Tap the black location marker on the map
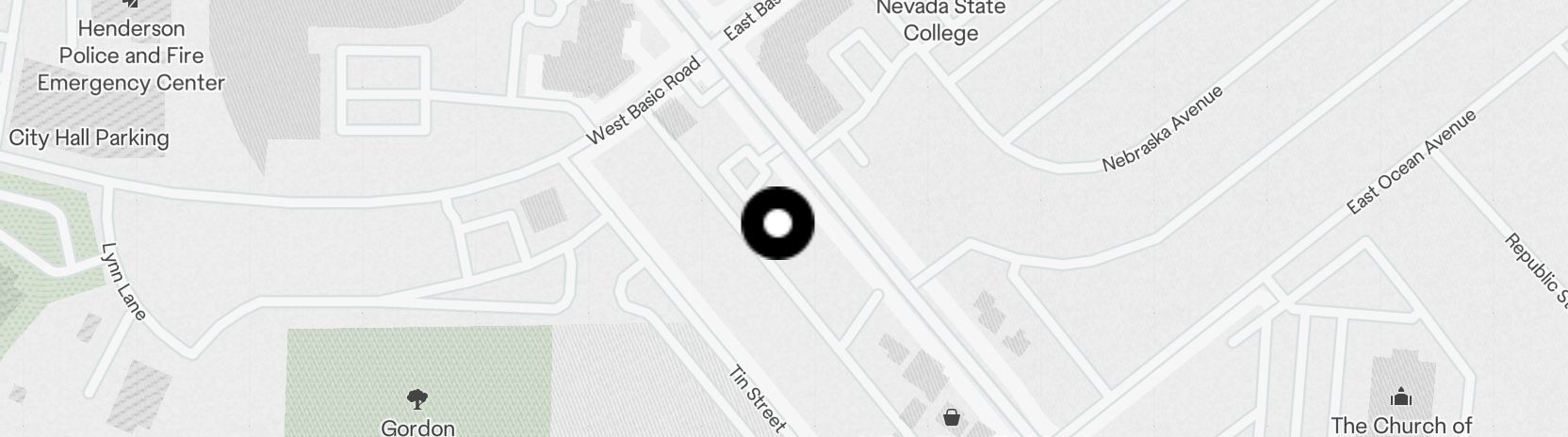The width and height of the screenshot is (1568, 437). click(x=777, y=223)
